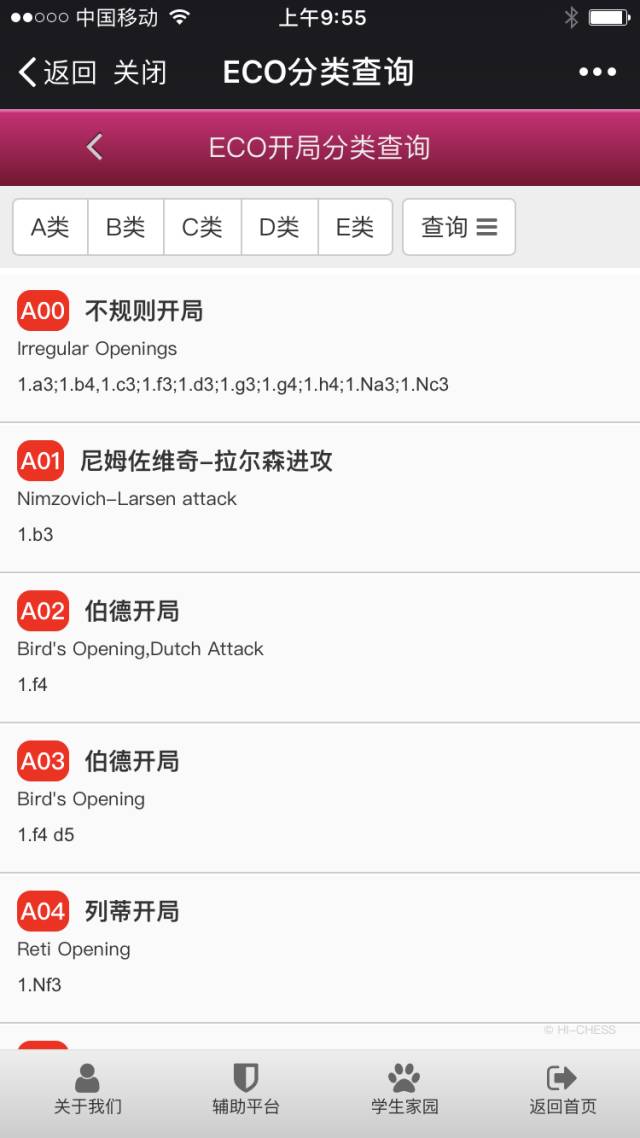Open 学生家园 in bottom bar
The width and height of the screenshot is (640, 1138).
pos(404,1089)
